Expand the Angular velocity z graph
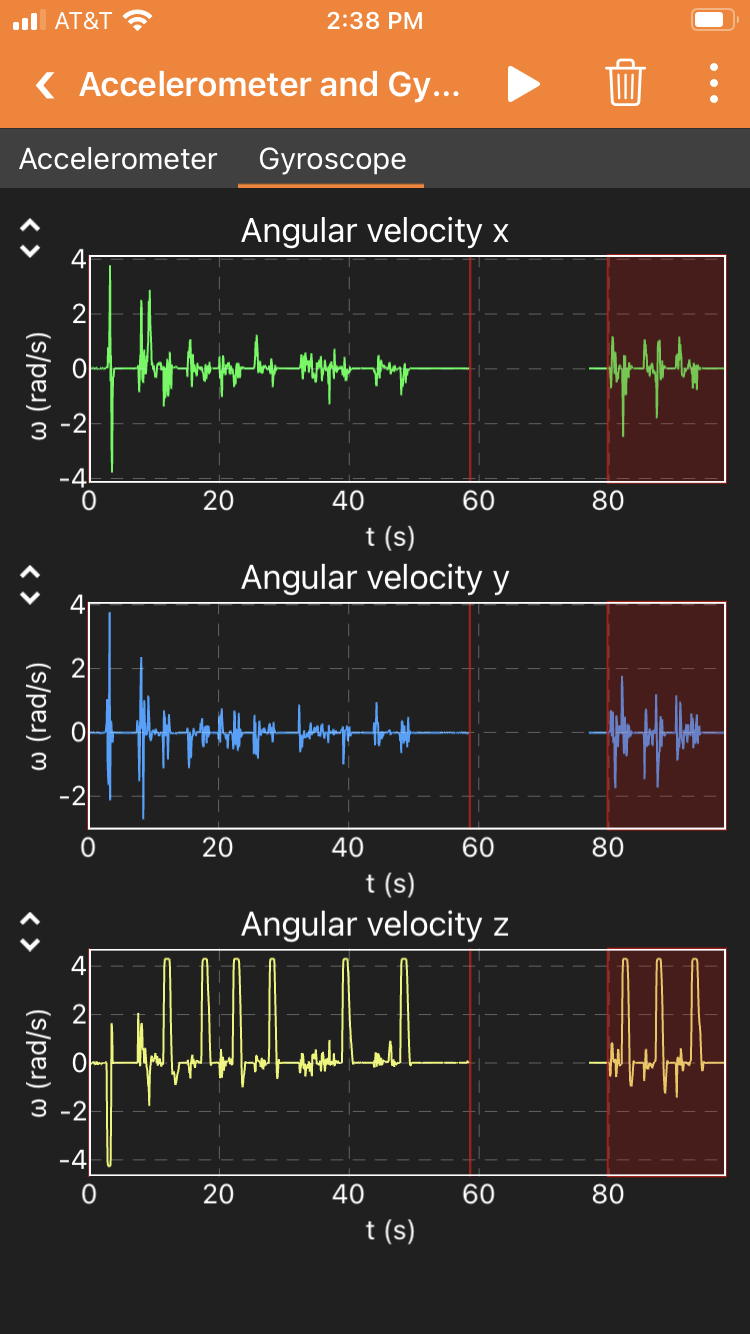Viewport: 750px width, 1334px height. click(30, 931)
